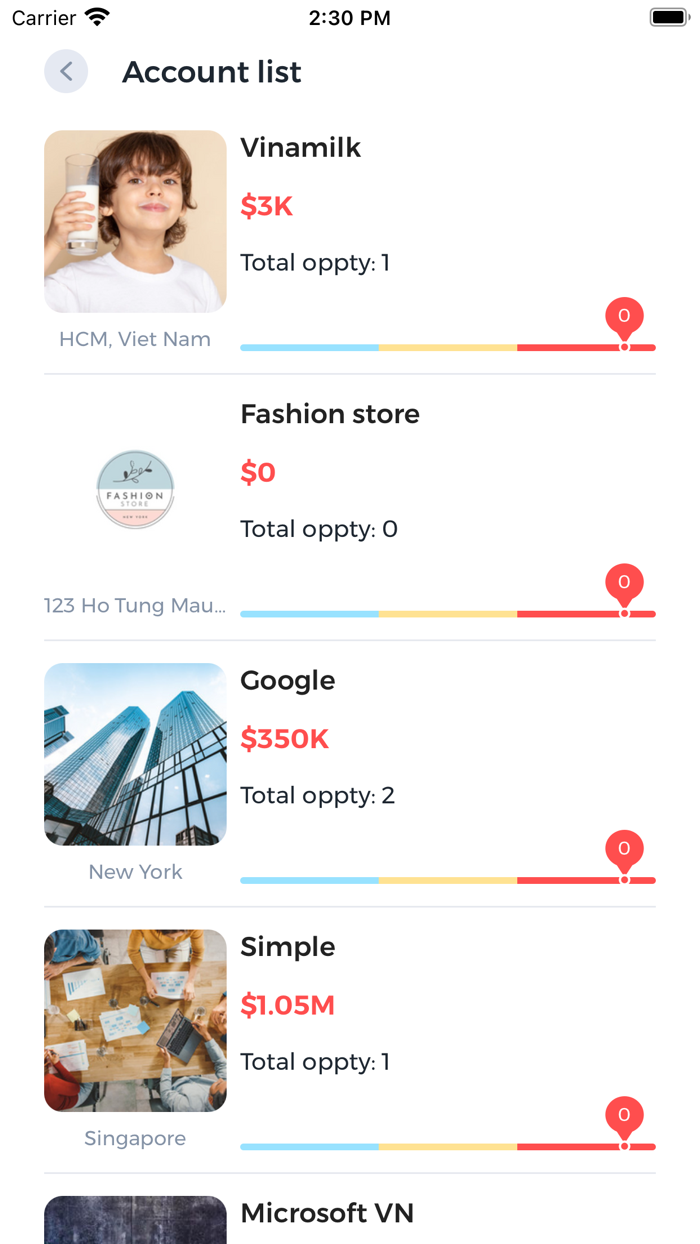Open the Microsoft VN account
Screen dimensions: 700x1244
(350, 1210)
